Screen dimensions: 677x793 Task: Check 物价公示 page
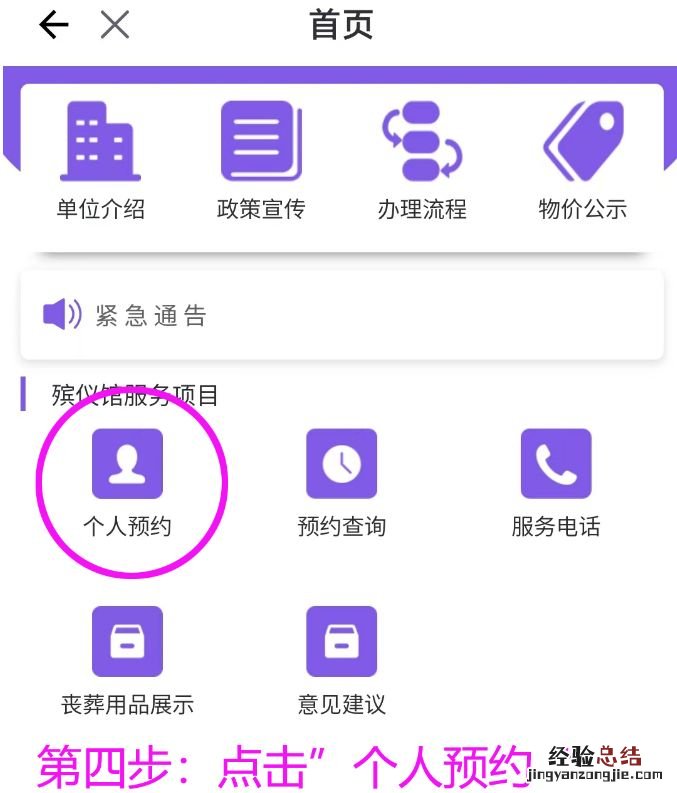pos(583,160)
